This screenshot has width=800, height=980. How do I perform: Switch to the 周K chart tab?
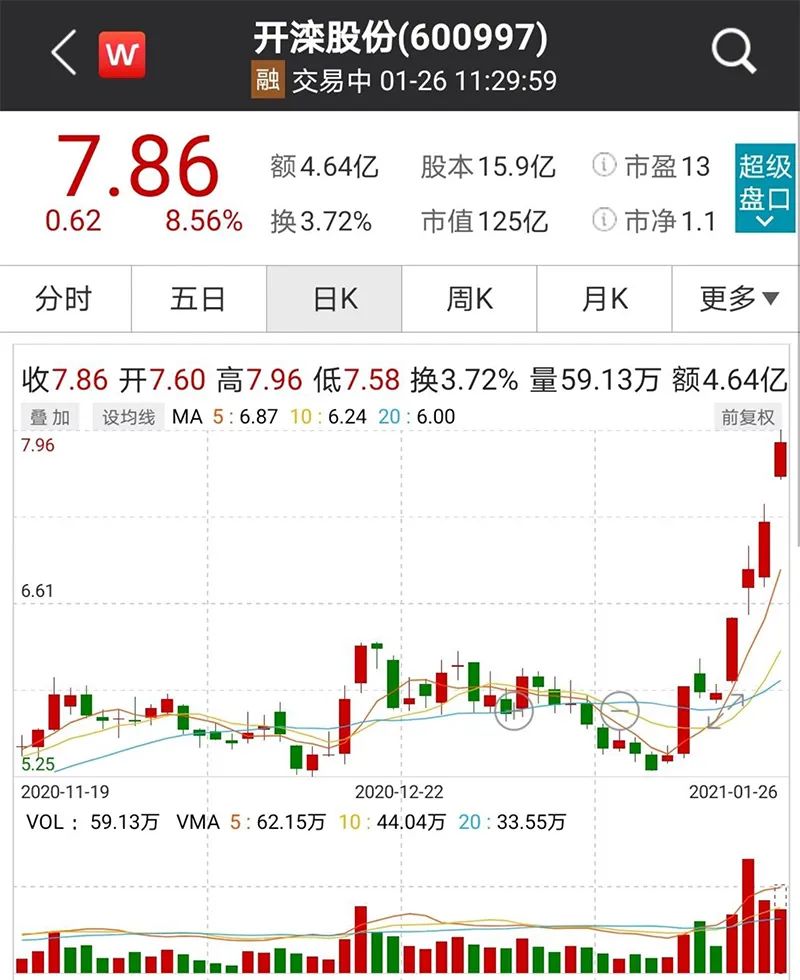(x=469, y=299)
